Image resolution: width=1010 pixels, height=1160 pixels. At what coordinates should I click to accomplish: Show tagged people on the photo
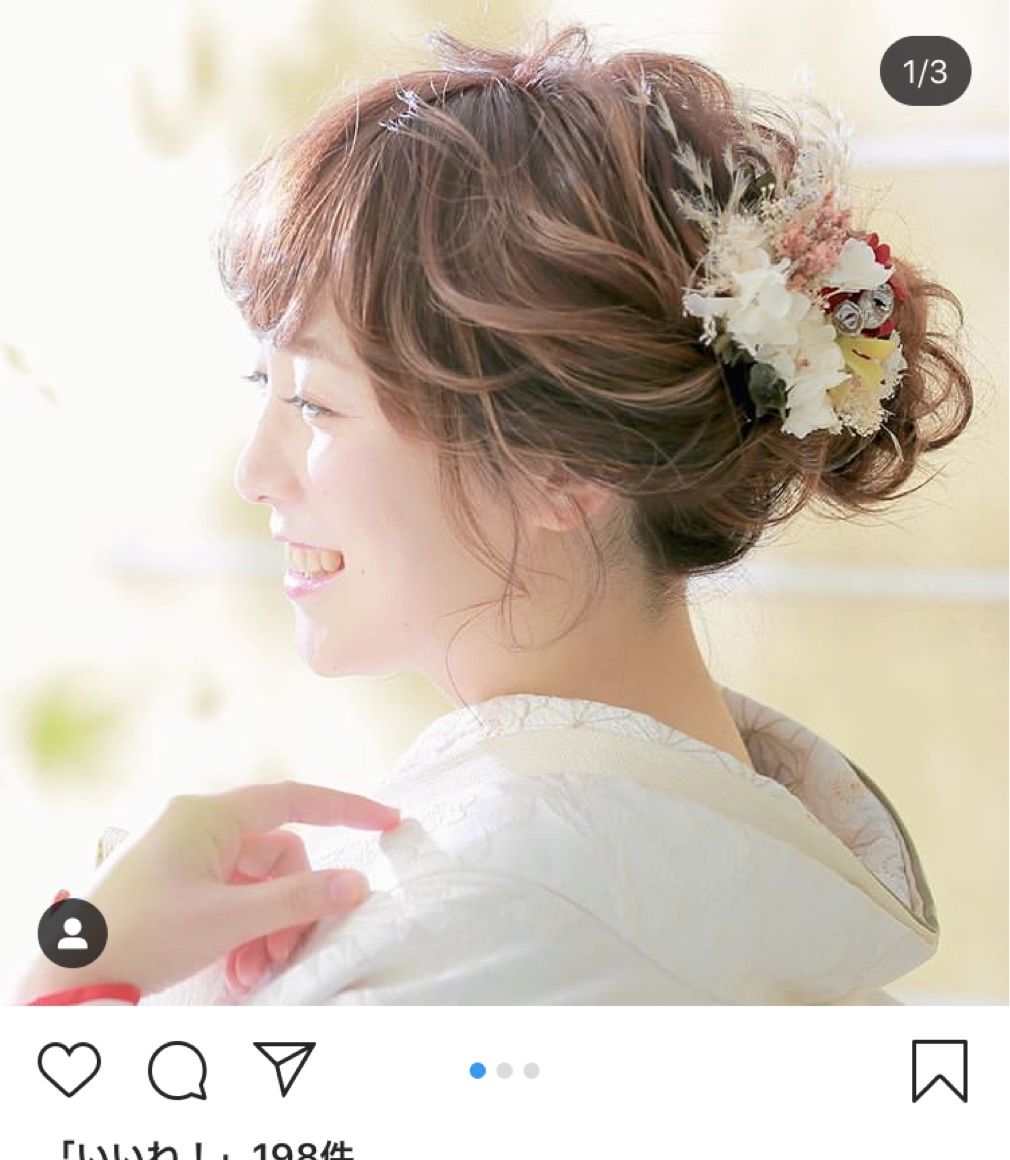click(72, 933)
